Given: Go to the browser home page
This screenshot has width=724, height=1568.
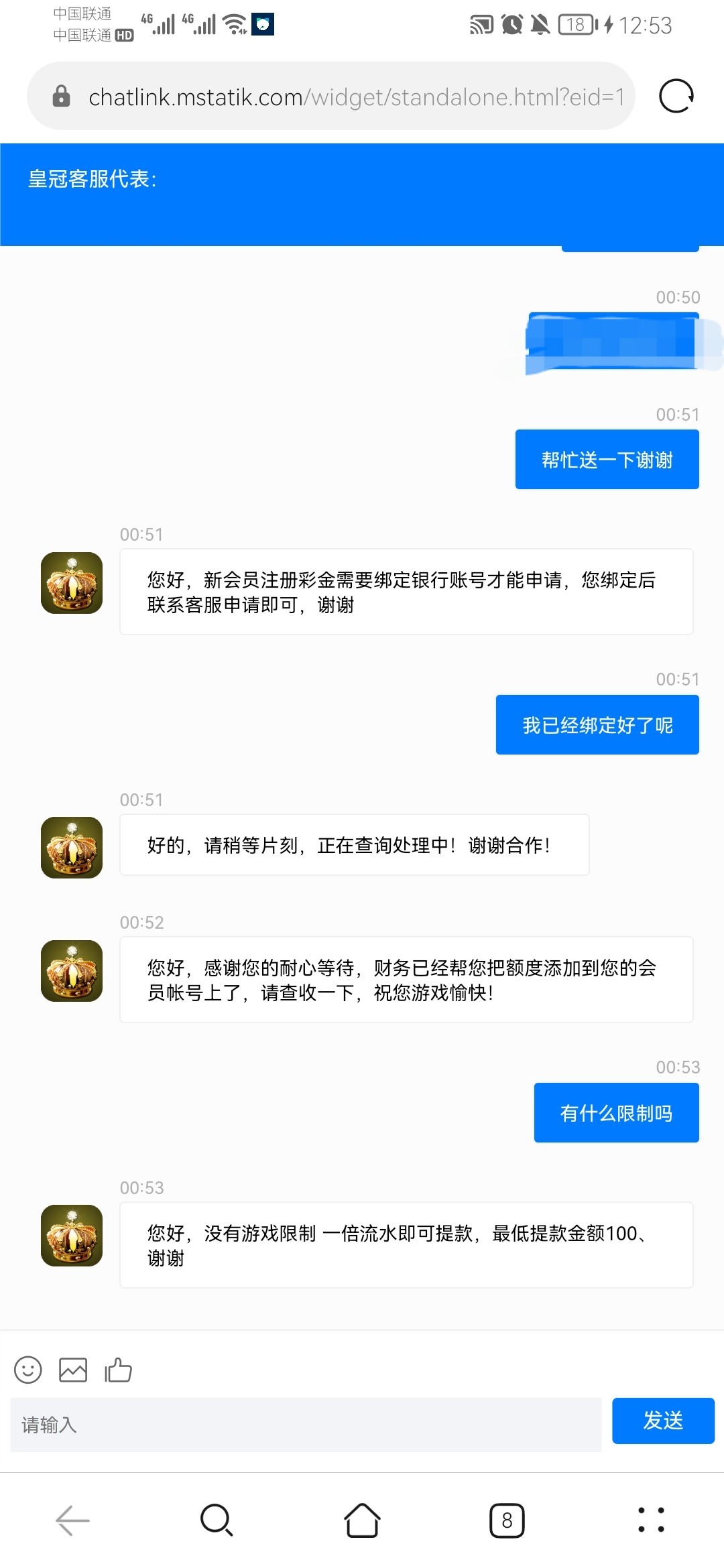Looking at the screenshot, I should coord(362,1520).
